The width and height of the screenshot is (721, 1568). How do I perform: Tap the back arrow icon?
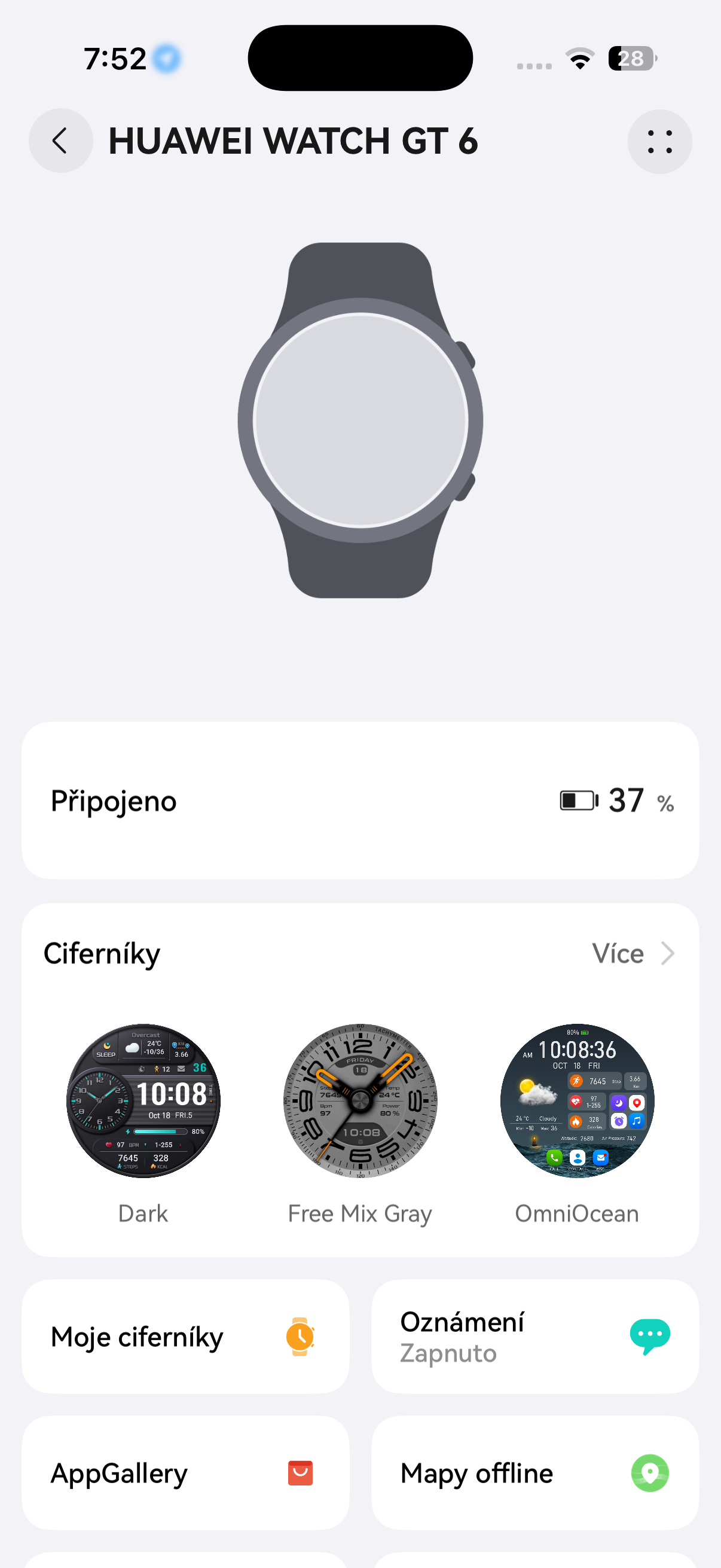click(x=60, y=141)
